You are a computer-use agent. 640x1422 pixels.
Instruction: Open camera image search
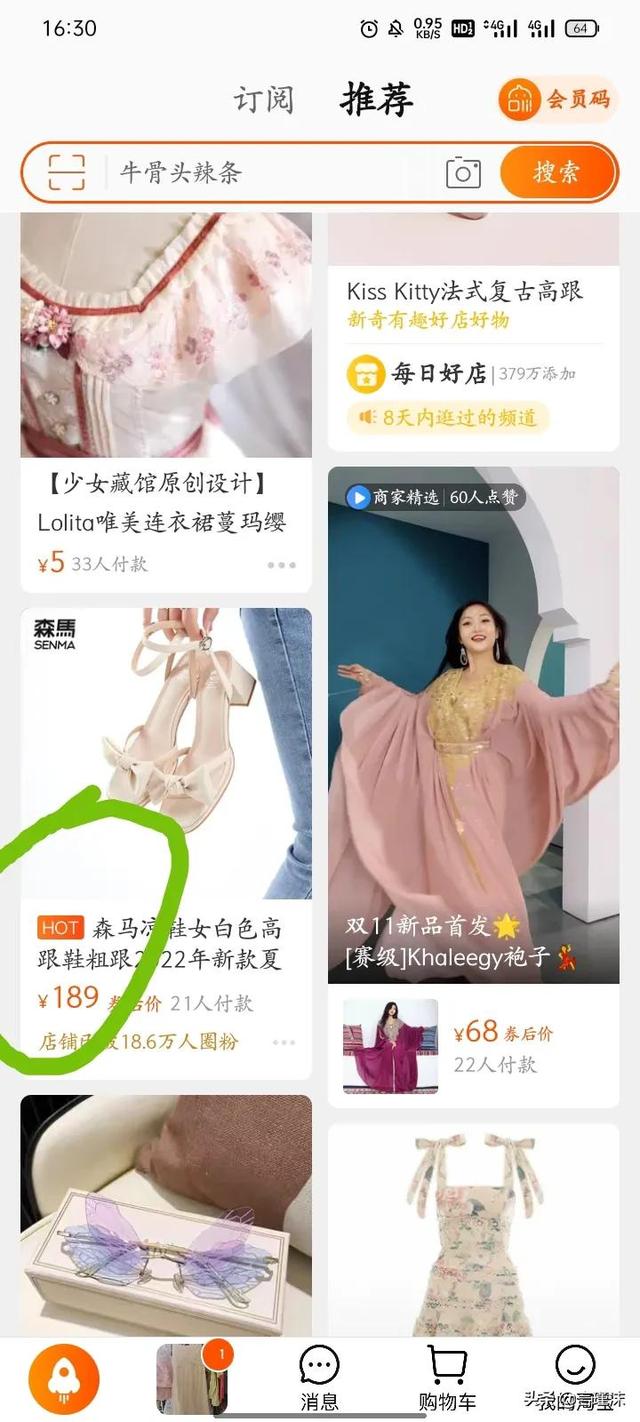463,172
